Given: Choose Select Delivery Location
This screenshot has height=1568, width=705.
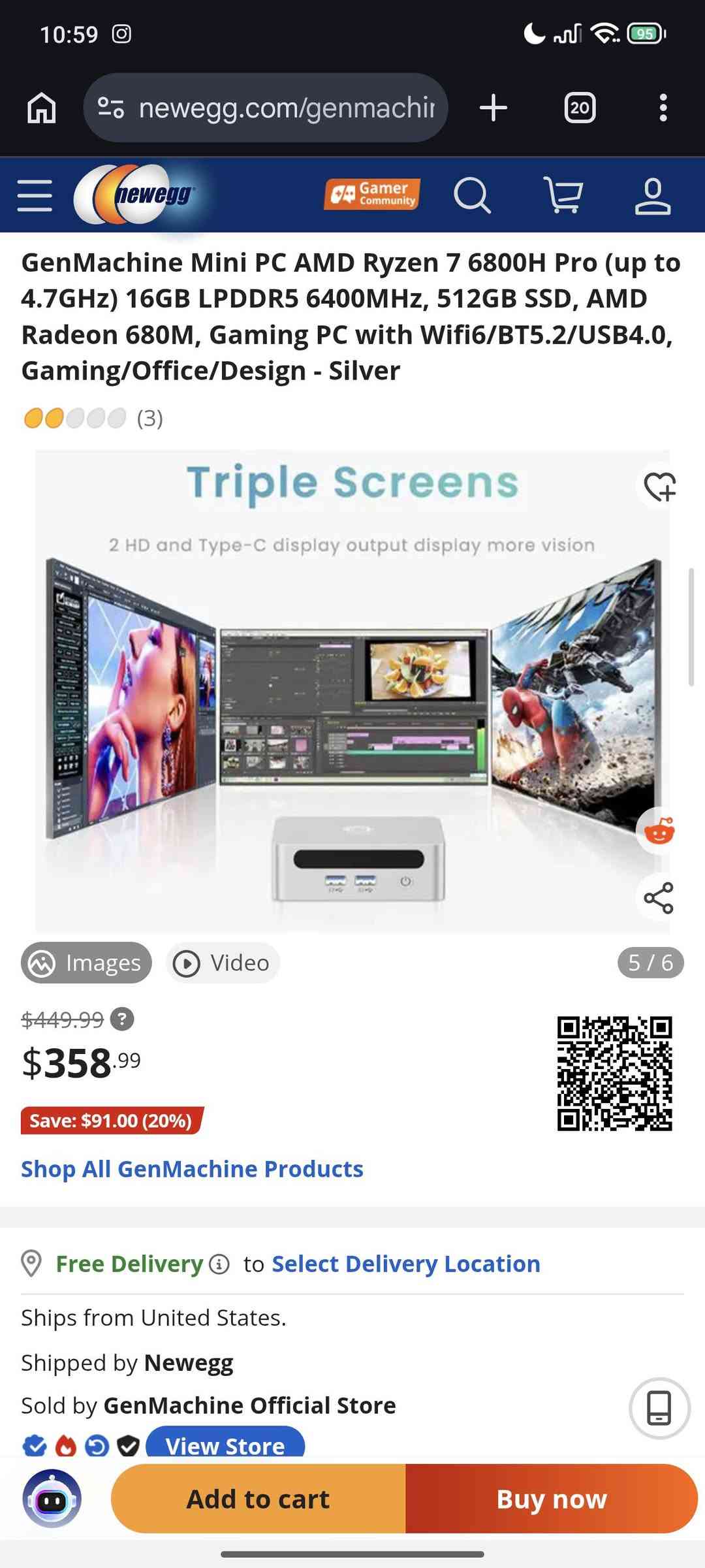Looking at the screenshot, I should pos(405,1264).
